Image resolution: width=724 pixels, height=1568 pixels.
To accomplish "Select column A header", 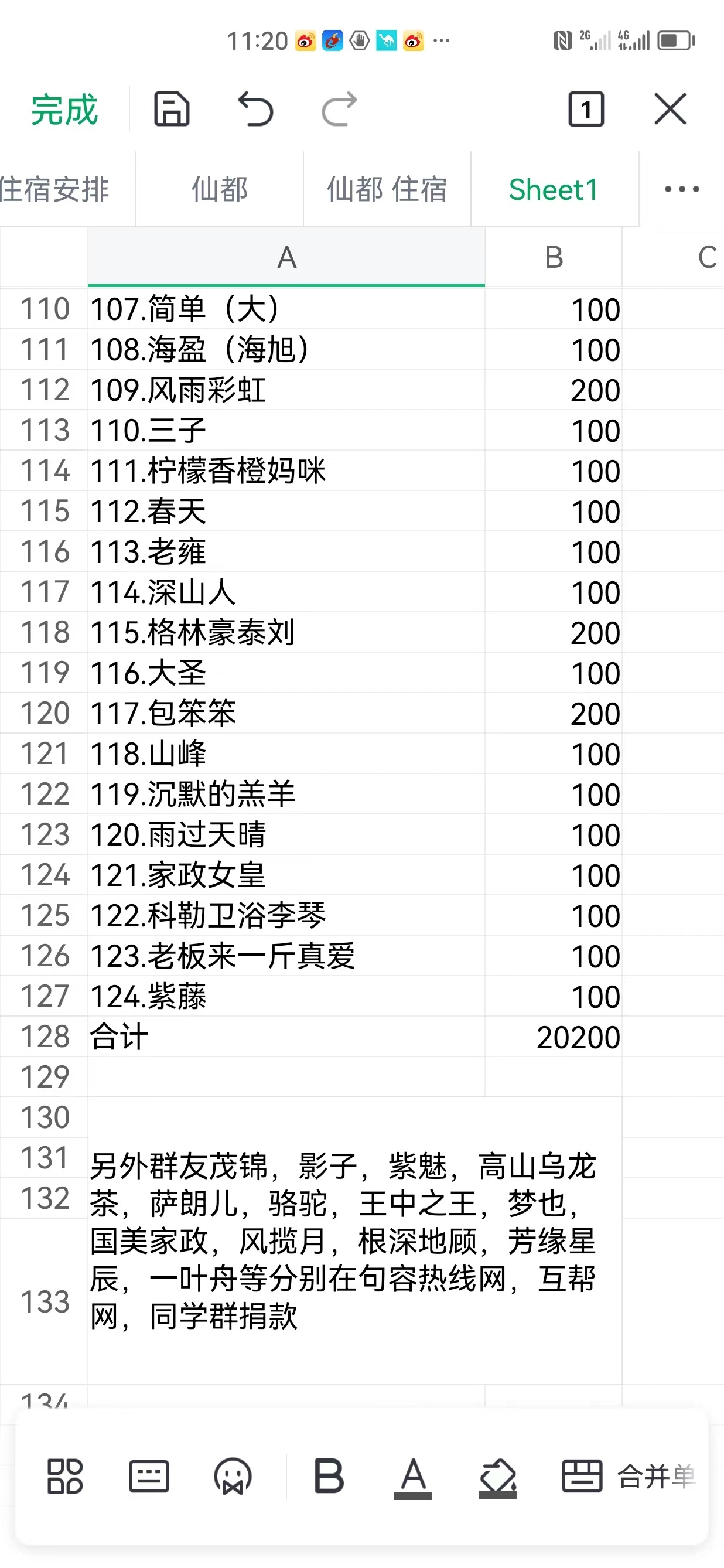I will coord(286,257).
